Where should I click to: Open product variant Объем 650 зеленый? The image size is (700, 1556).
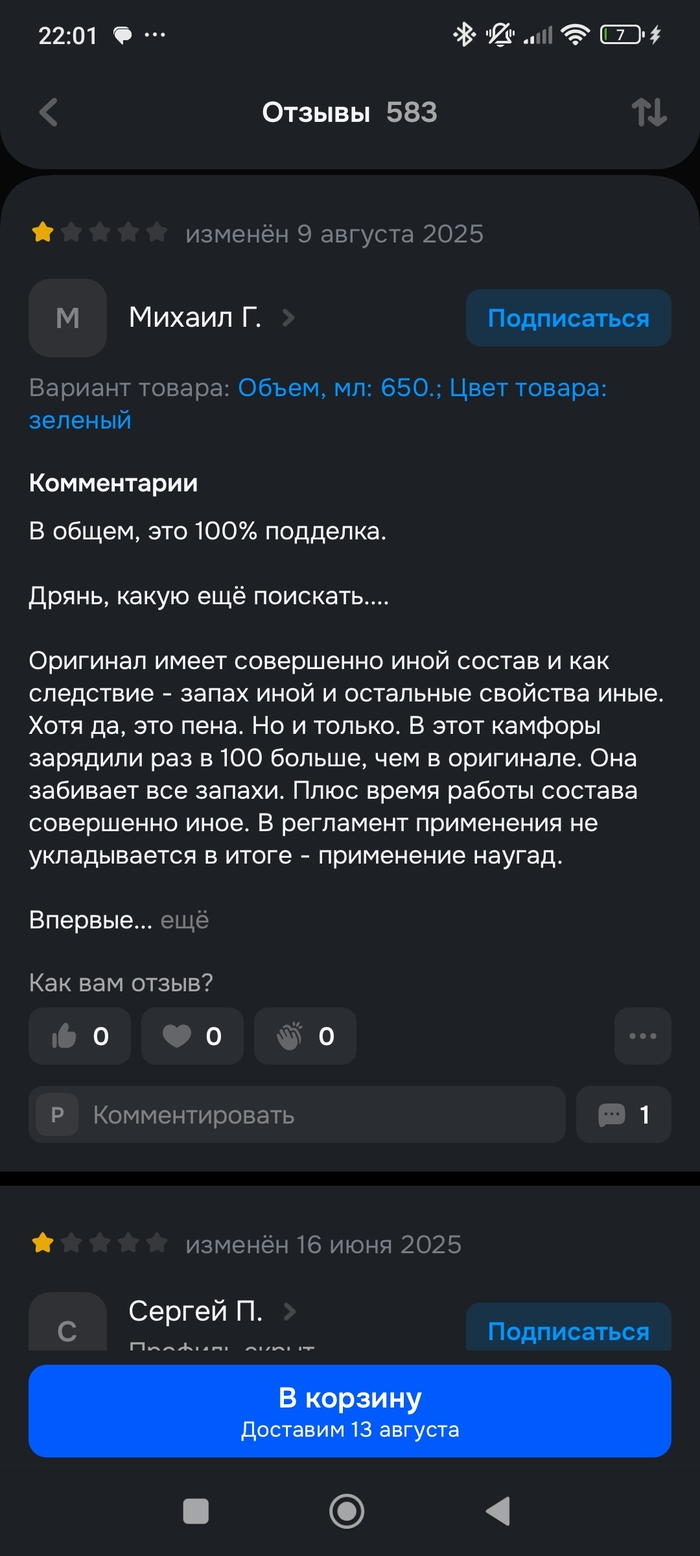coord(318,403)
